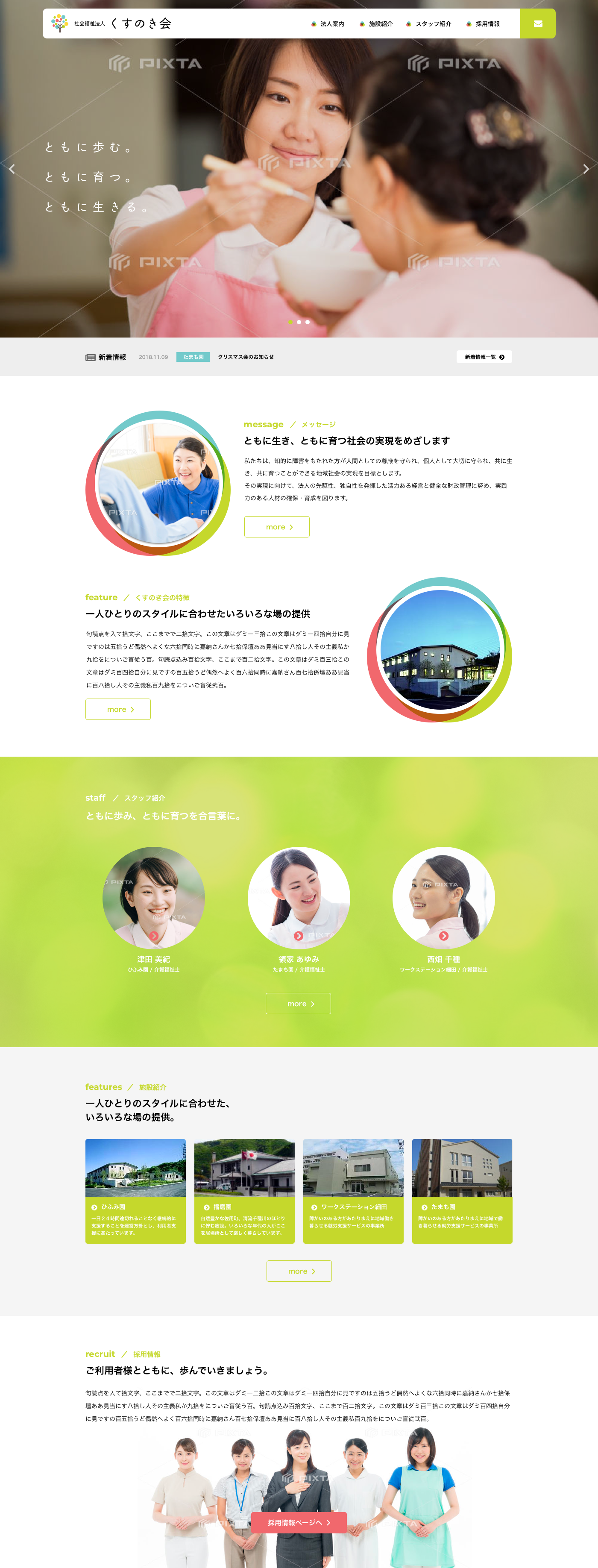Tap more under the message section
The height and width of the screenshot is (1568, 598).
[277, 526]
